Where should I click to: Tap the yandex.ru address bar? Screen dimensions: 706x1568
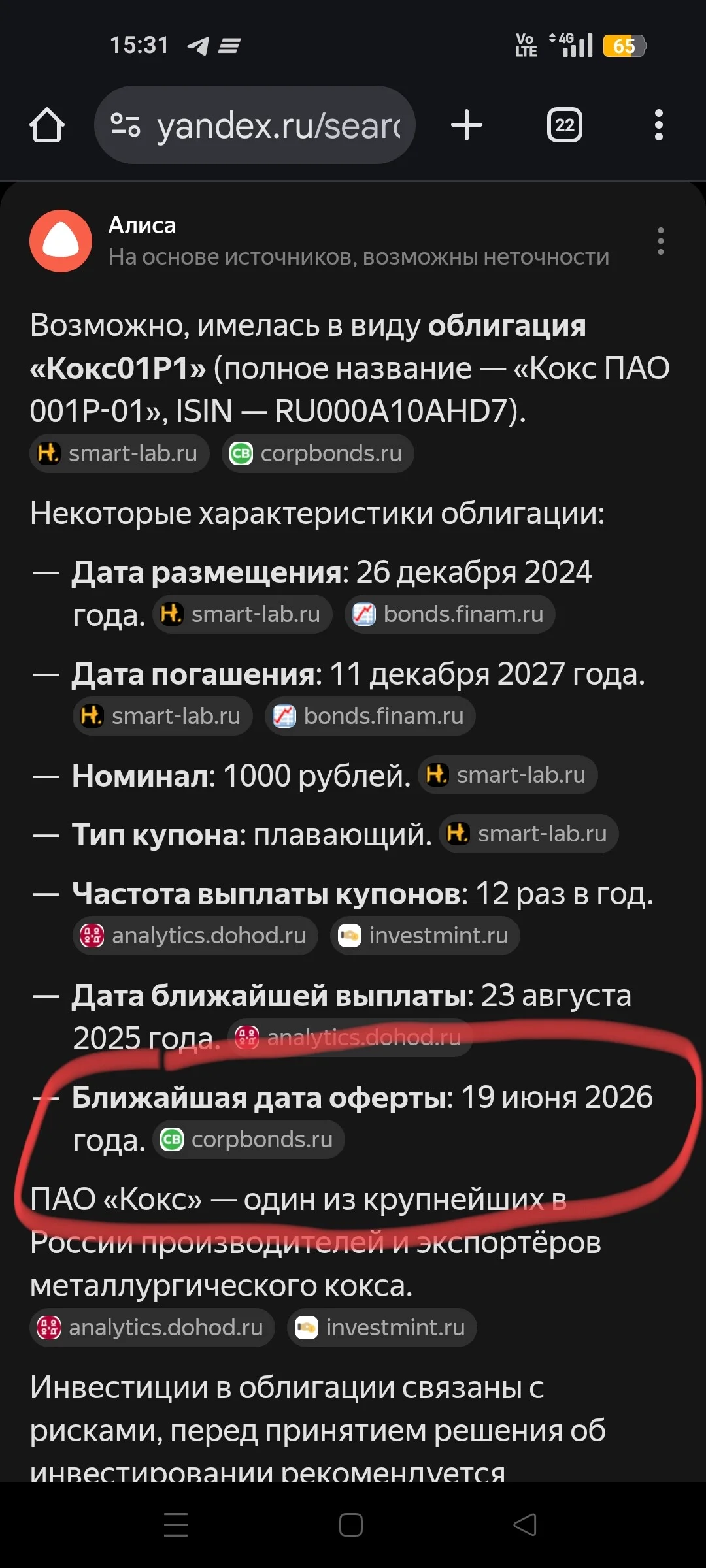tap(255, 125)
